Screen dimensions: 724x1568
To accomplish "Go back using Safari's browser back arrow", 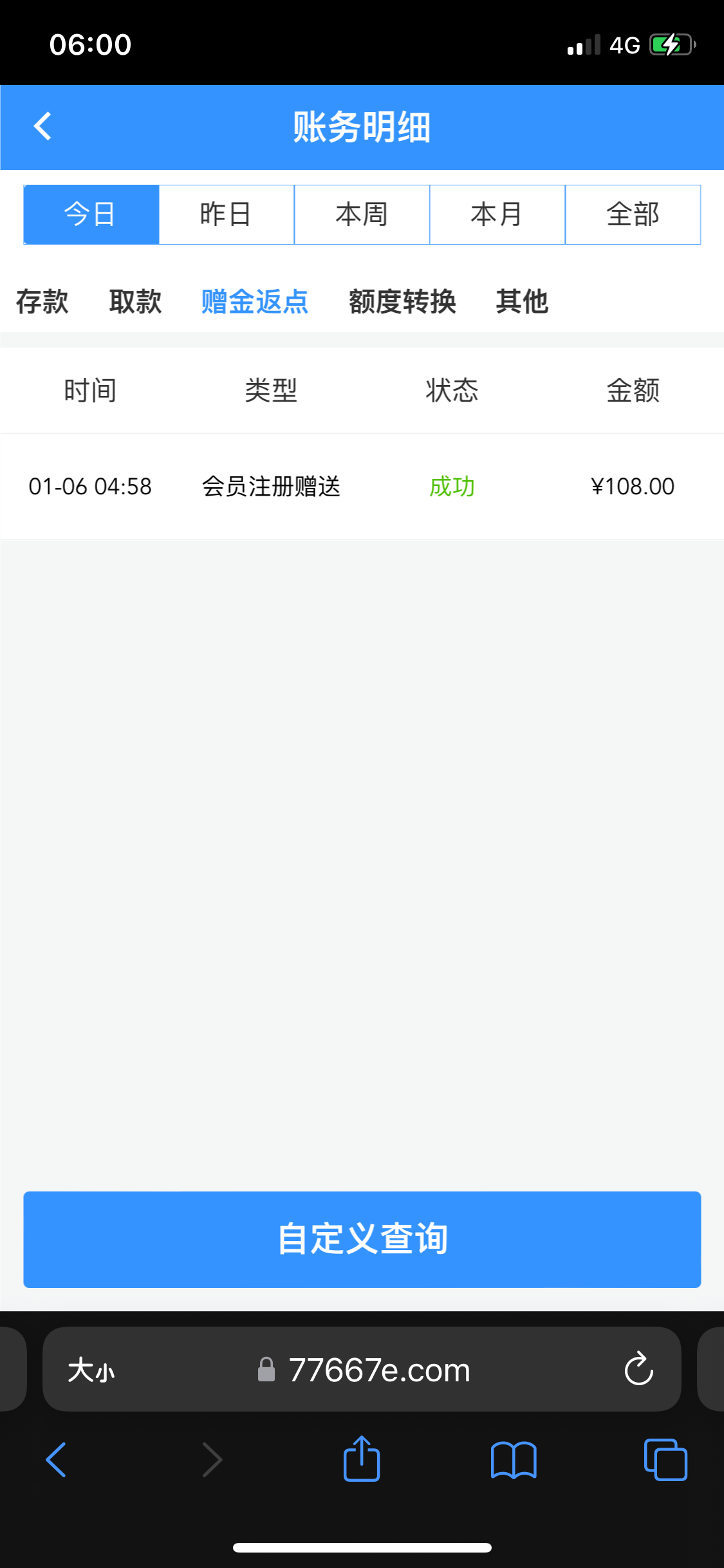I will coord(57,1460).
